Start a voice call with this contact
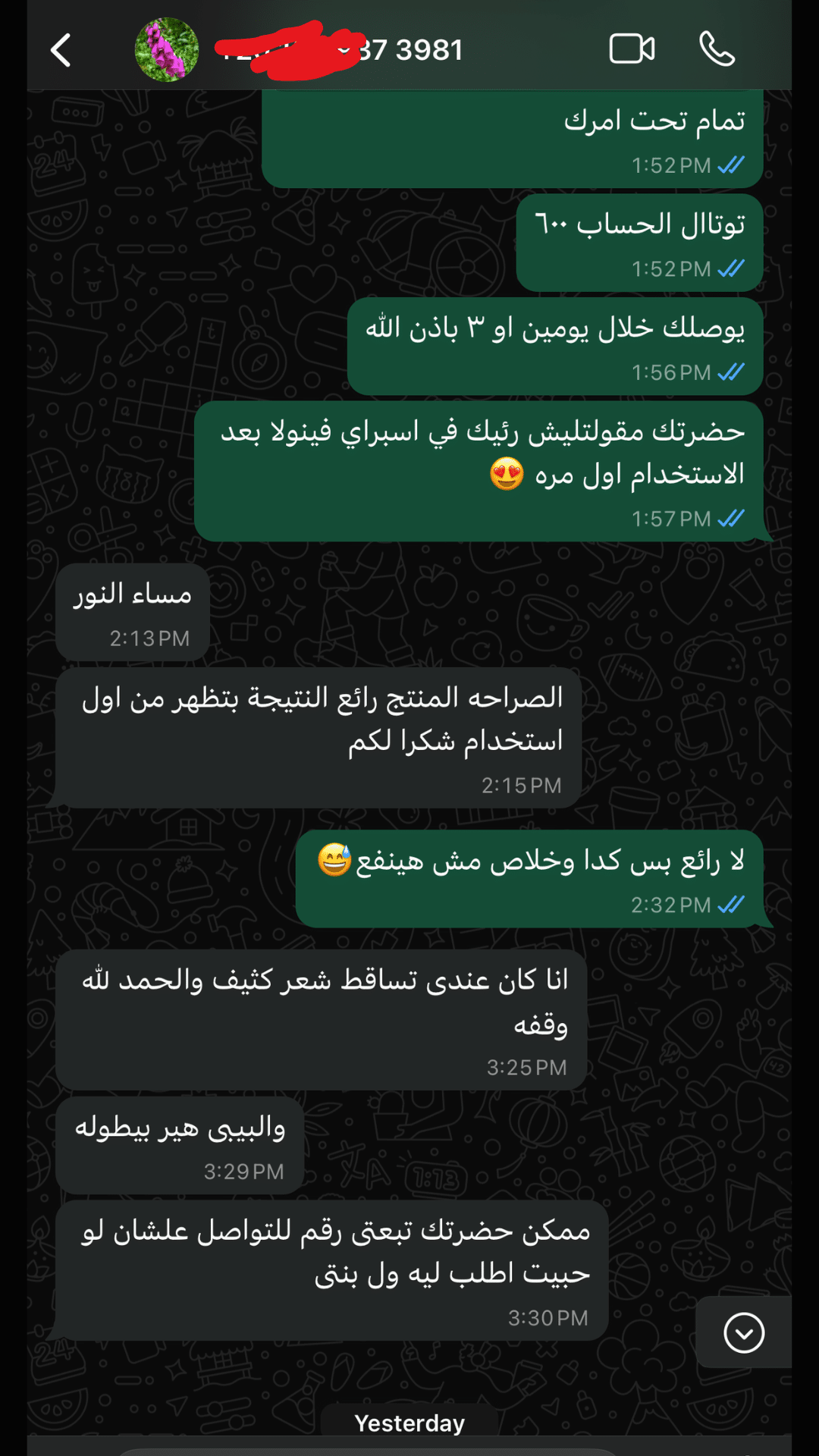Image resolution: width=819 pixels, height=1456 pixels. pos(717,49)
